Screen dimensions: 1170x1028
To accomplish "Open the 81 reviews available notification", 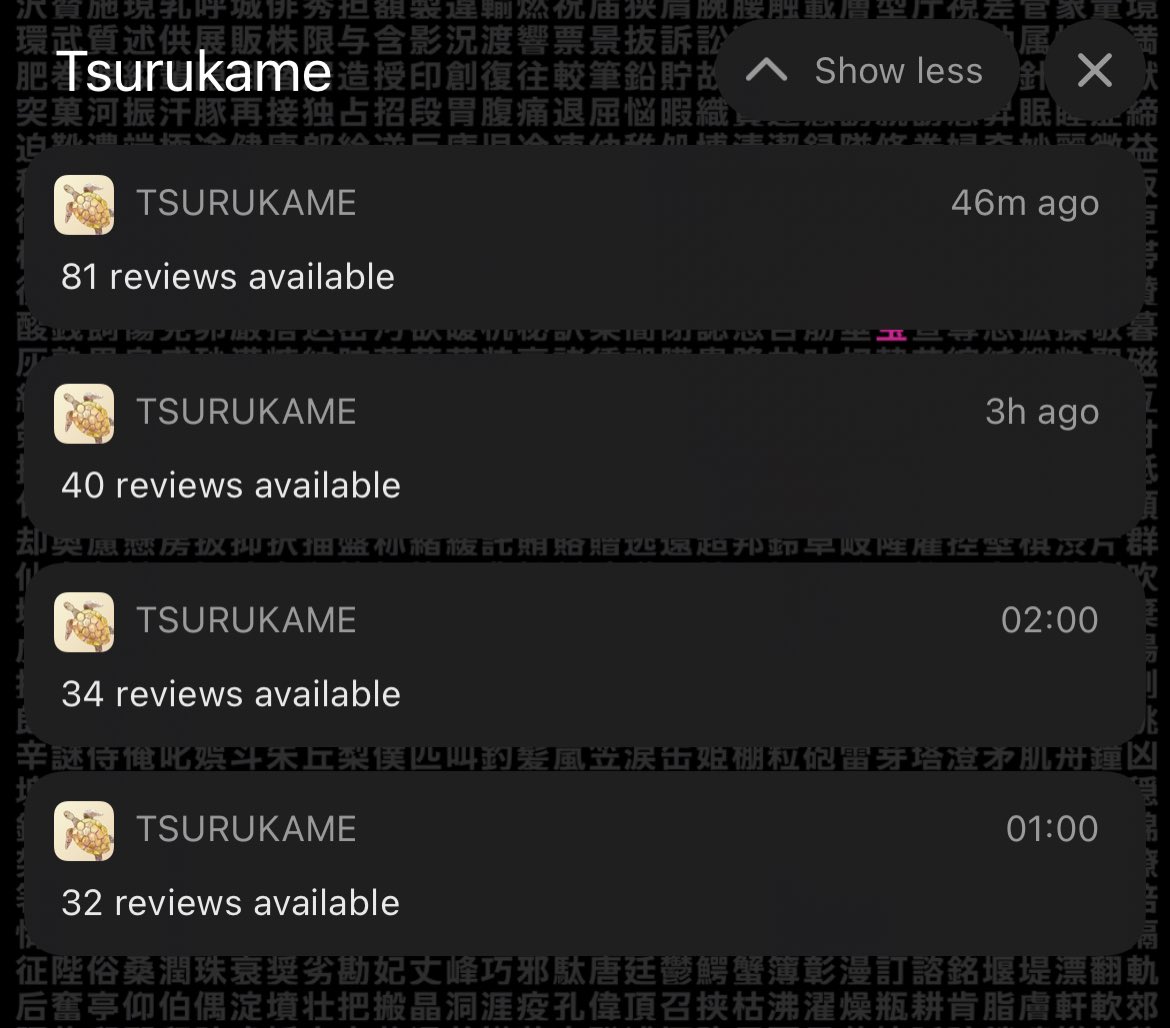I will (x=584, y=238).
